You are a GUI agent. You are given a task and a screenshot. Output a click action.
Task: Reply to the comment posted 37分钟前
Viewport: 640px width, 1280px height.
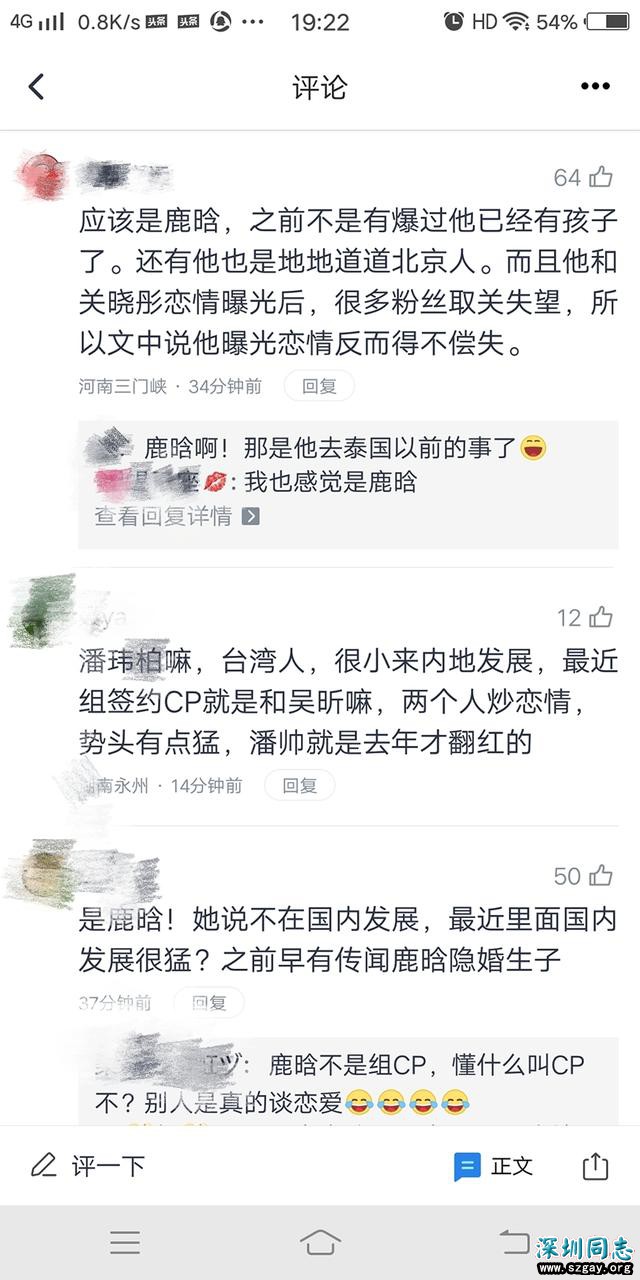click(x=209, y=1002)
